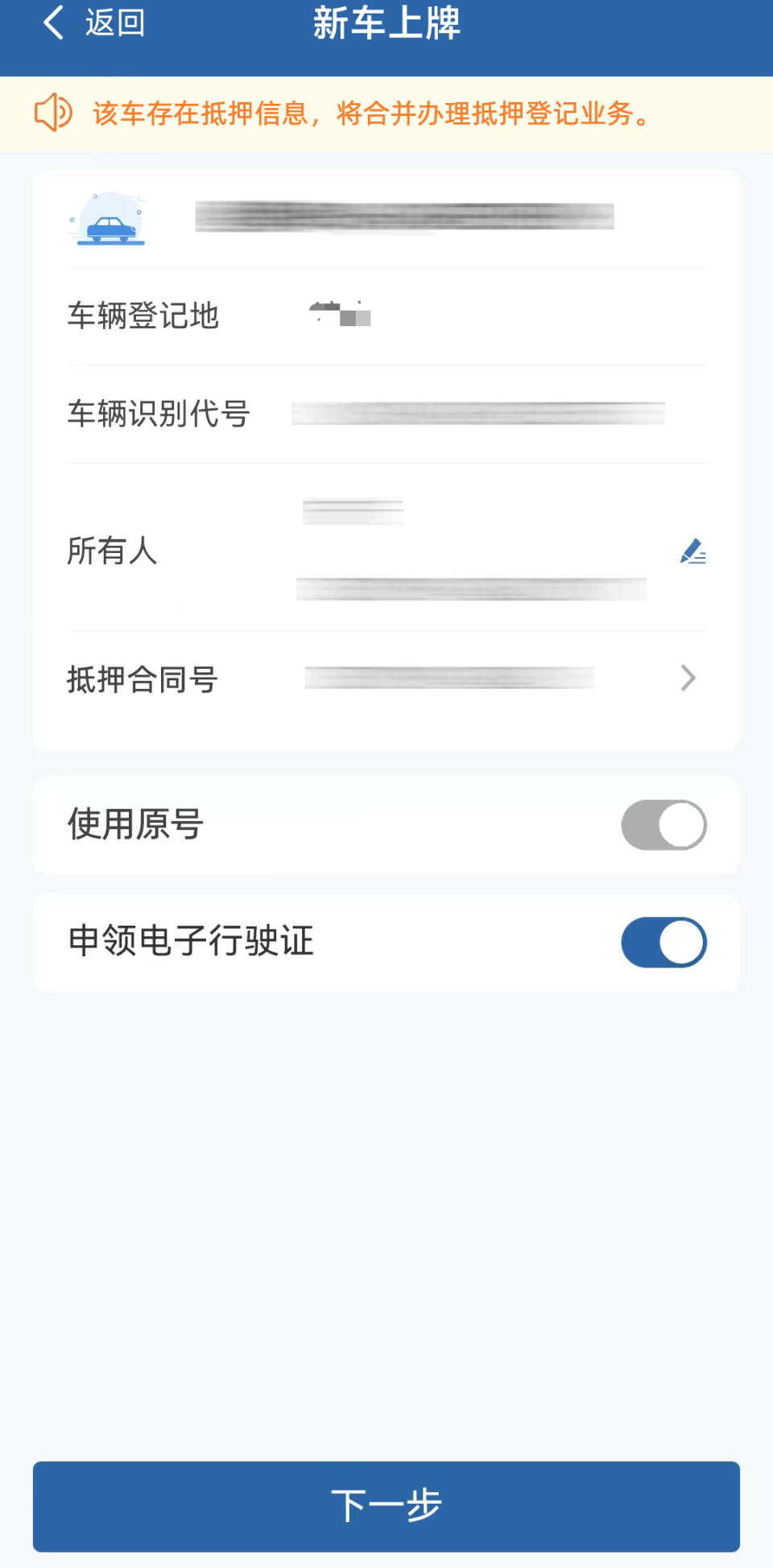Open the 抵押合同号 row
773x1568 pixels.
coord(386,679)
